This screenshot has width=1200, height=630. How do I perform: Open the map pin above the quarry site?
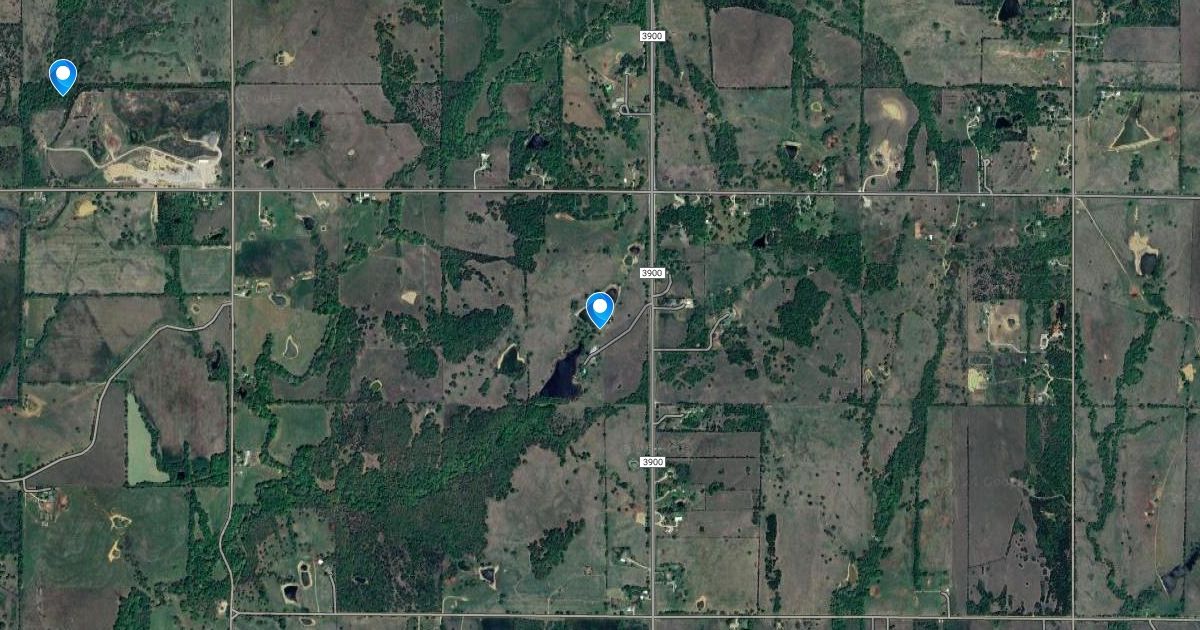pos(63,76)
